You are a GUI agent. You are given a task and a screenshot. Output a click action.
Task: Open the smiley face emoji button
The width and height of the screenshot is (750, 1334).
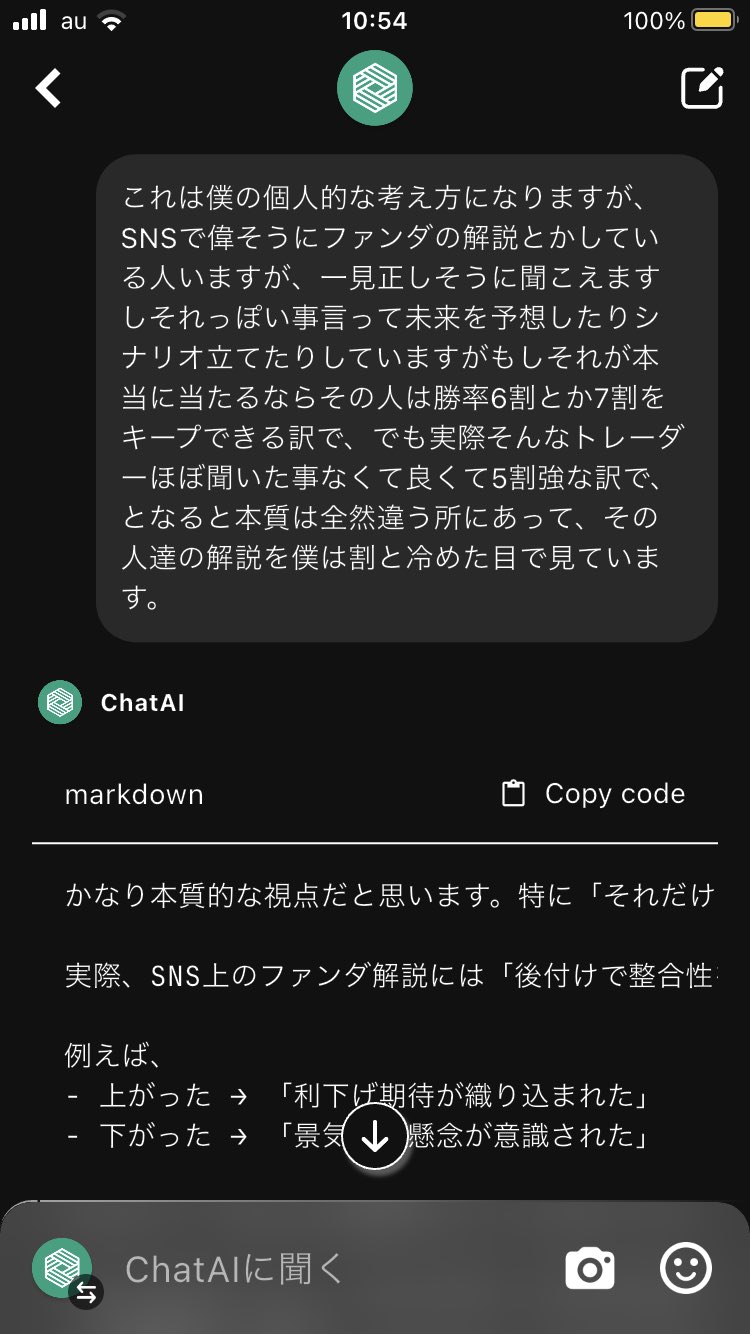pyautogui.click(x=686, y=1269)
